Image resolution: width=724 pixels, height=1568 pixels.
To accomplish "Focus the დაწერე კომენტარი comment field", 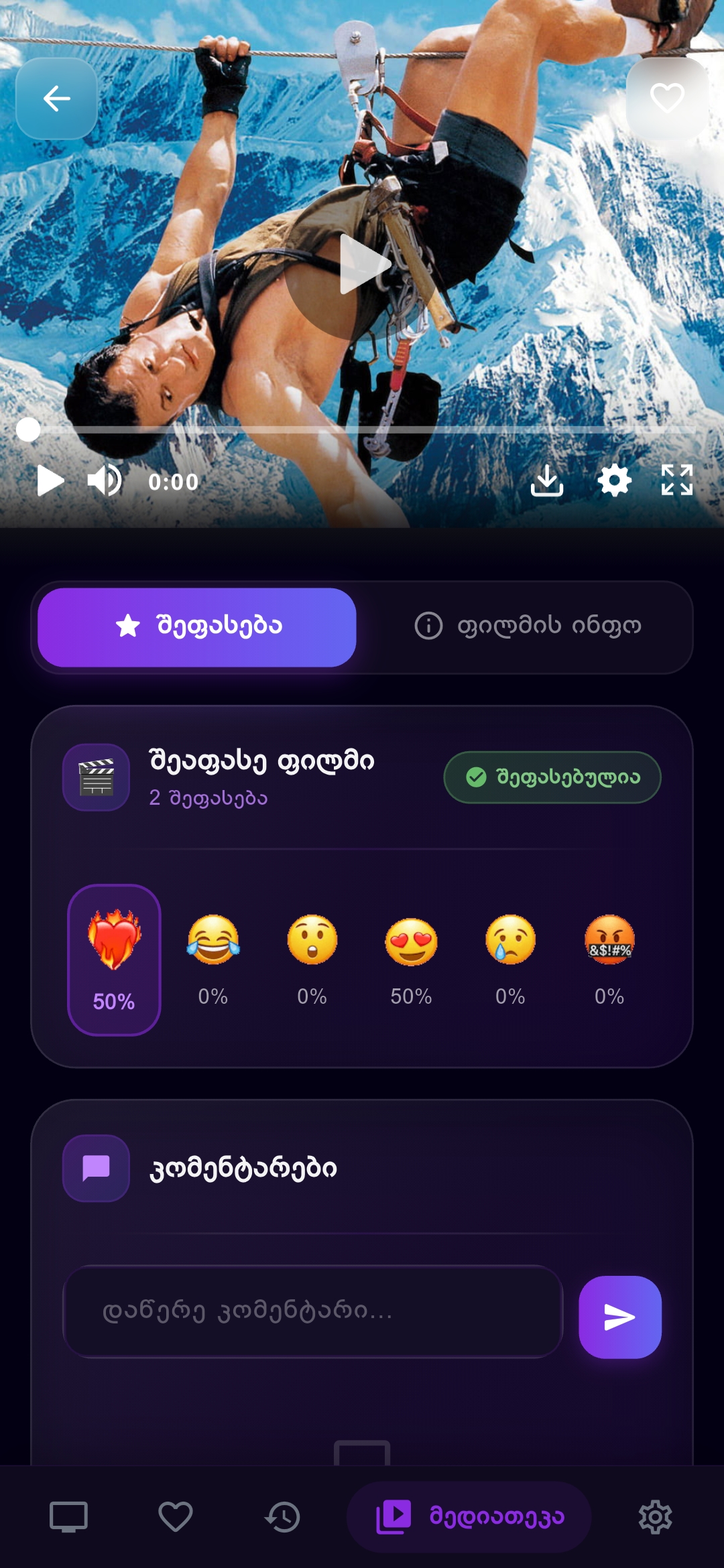I will pos(312,1311).
